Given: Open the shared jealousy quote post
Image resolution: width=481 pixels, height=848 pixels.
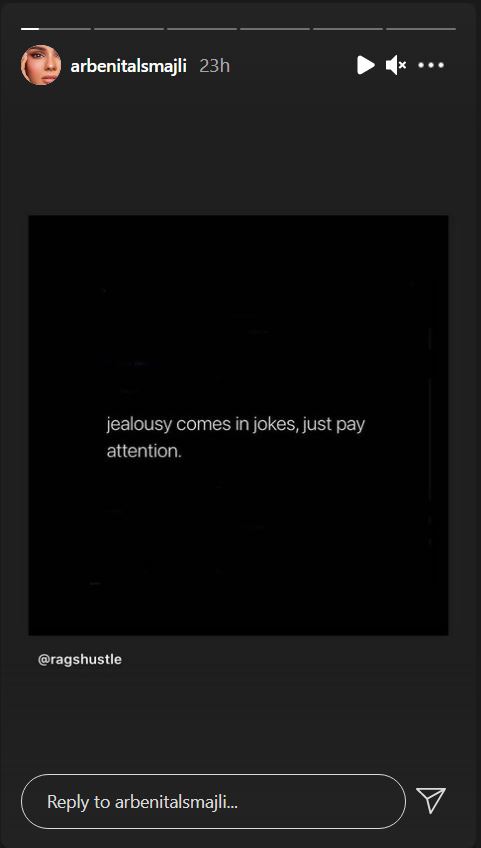Looking at the screenshot, I should tap(238, 425).
